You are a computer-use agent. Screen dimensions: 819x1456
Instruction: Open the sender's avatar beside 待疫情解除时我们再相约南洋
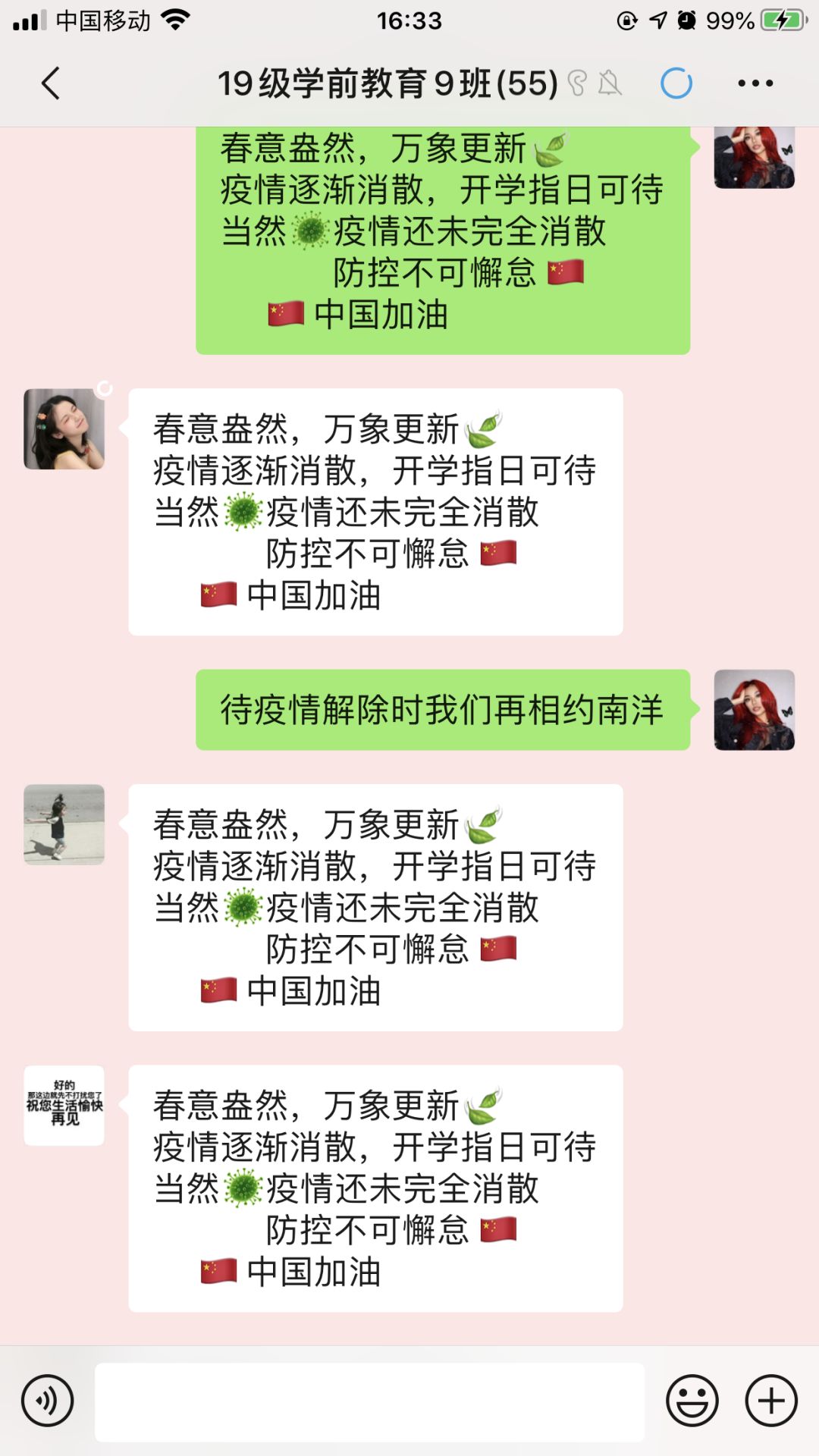point(754,710)
